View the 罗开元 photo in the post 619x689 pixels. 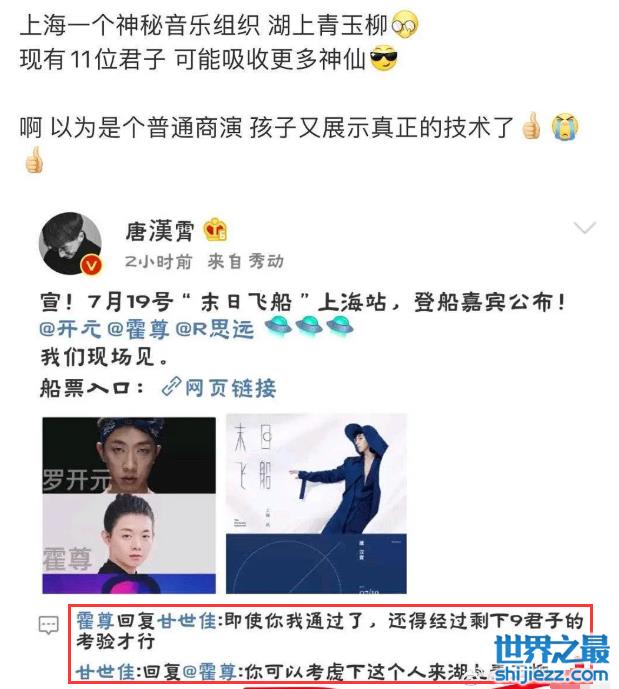coord(129,457)
